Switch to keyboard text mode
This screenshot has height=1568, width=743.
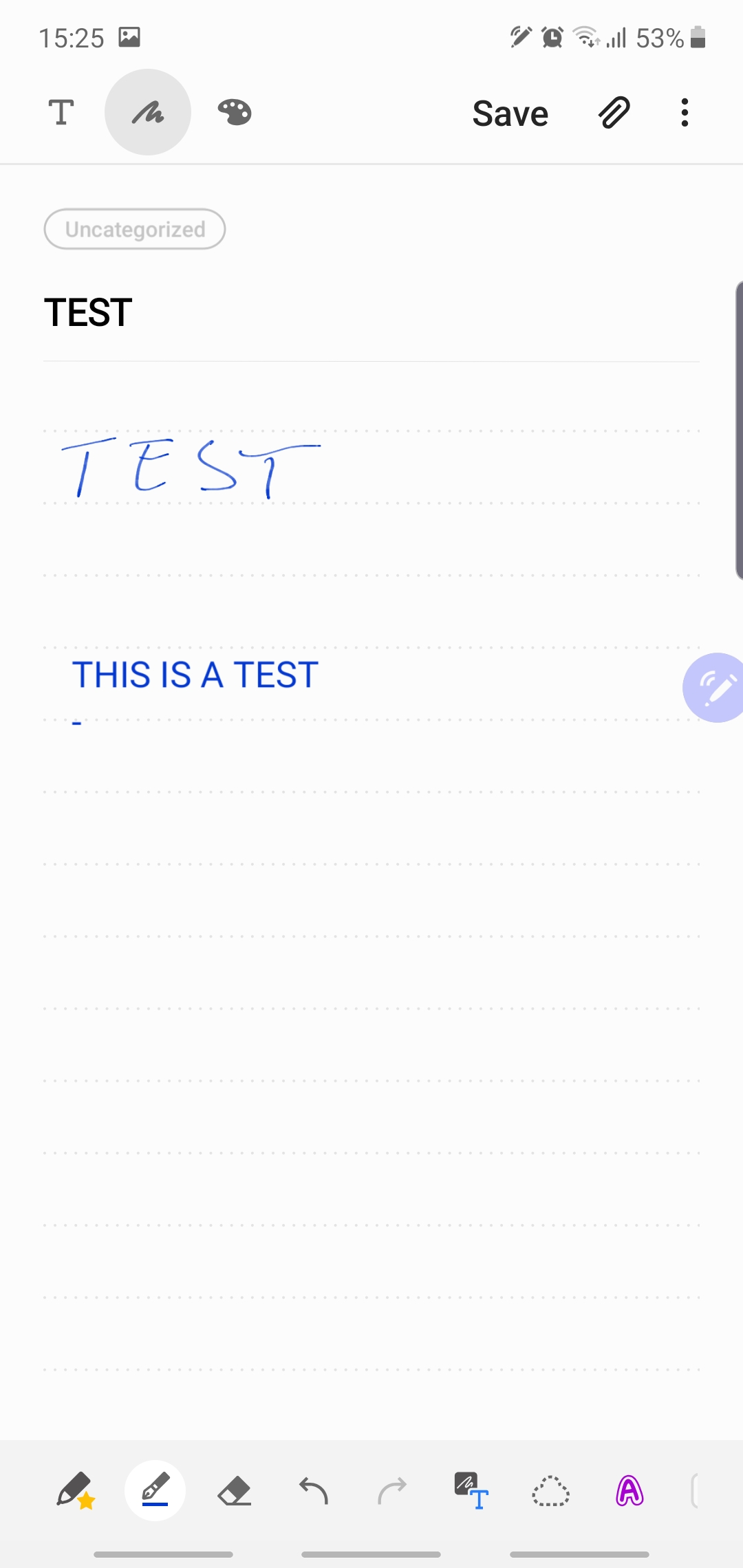(61, 112)
